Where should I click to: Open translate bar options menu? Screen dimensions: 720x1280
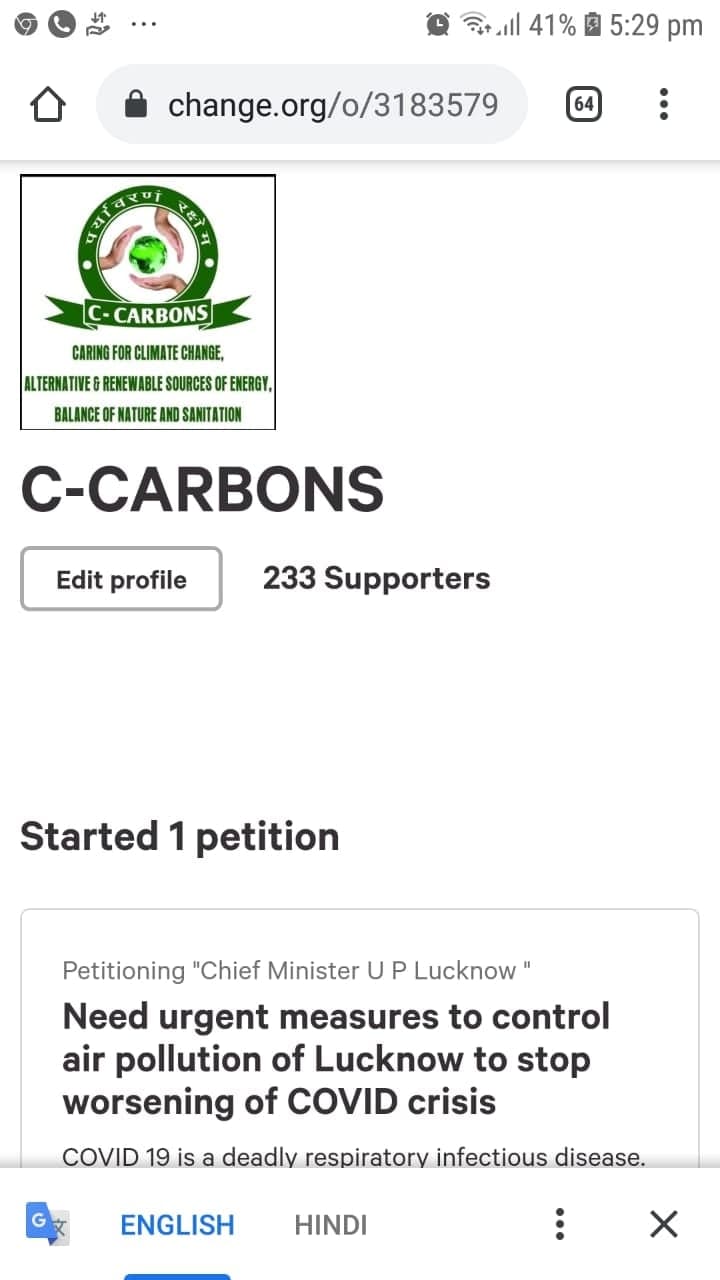click(560, 1224)
